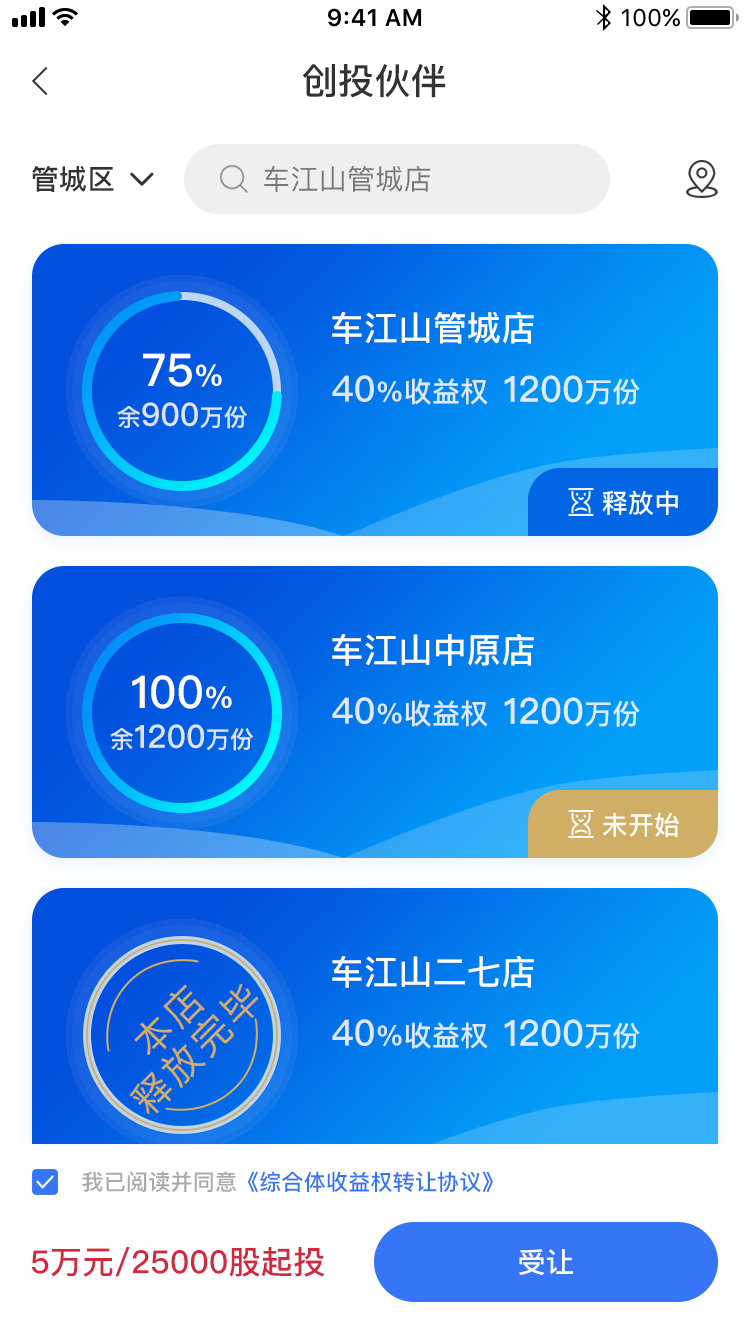Open the map location icon
Screen dimensions: 750x1334
702,179
